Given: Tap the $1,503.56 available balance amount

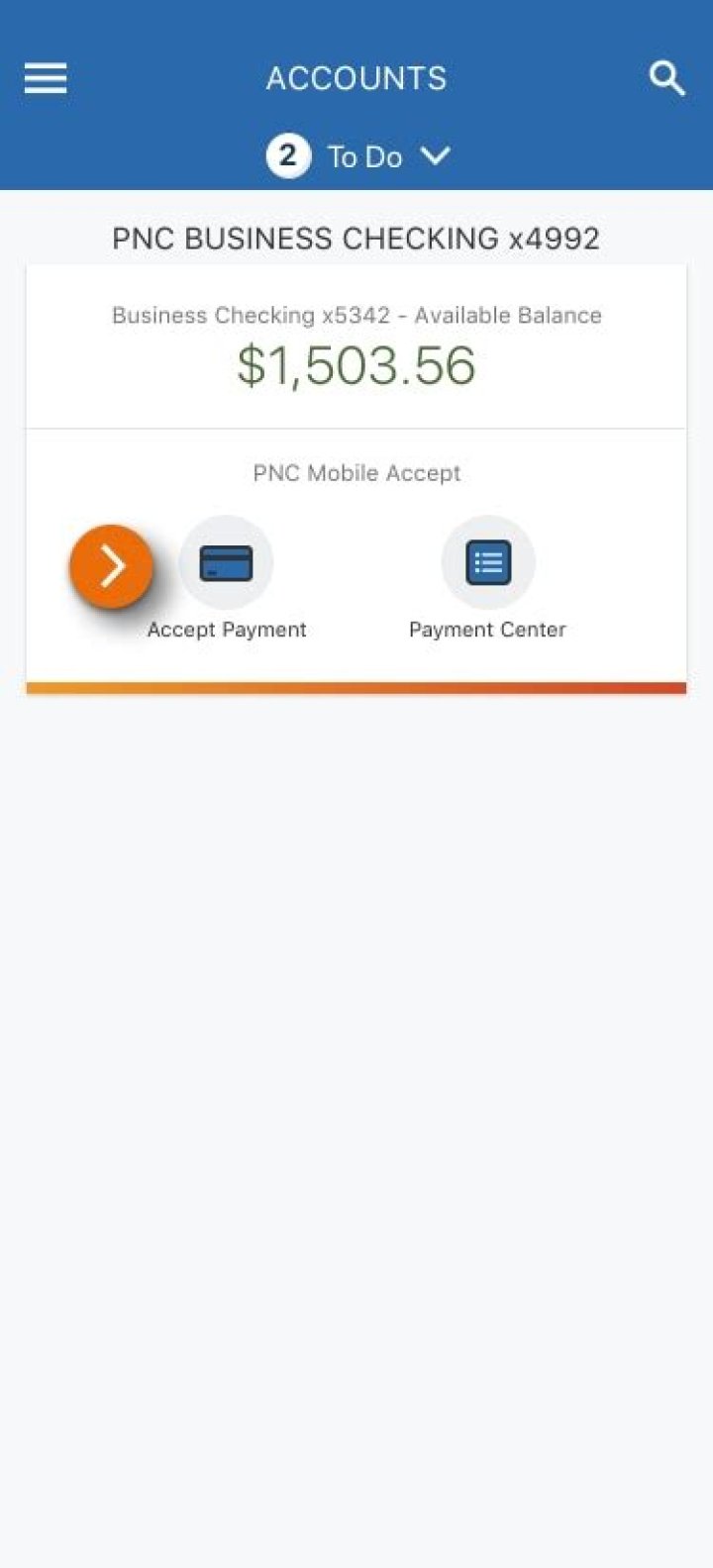Looking at the screenshot, I should 356,366.
